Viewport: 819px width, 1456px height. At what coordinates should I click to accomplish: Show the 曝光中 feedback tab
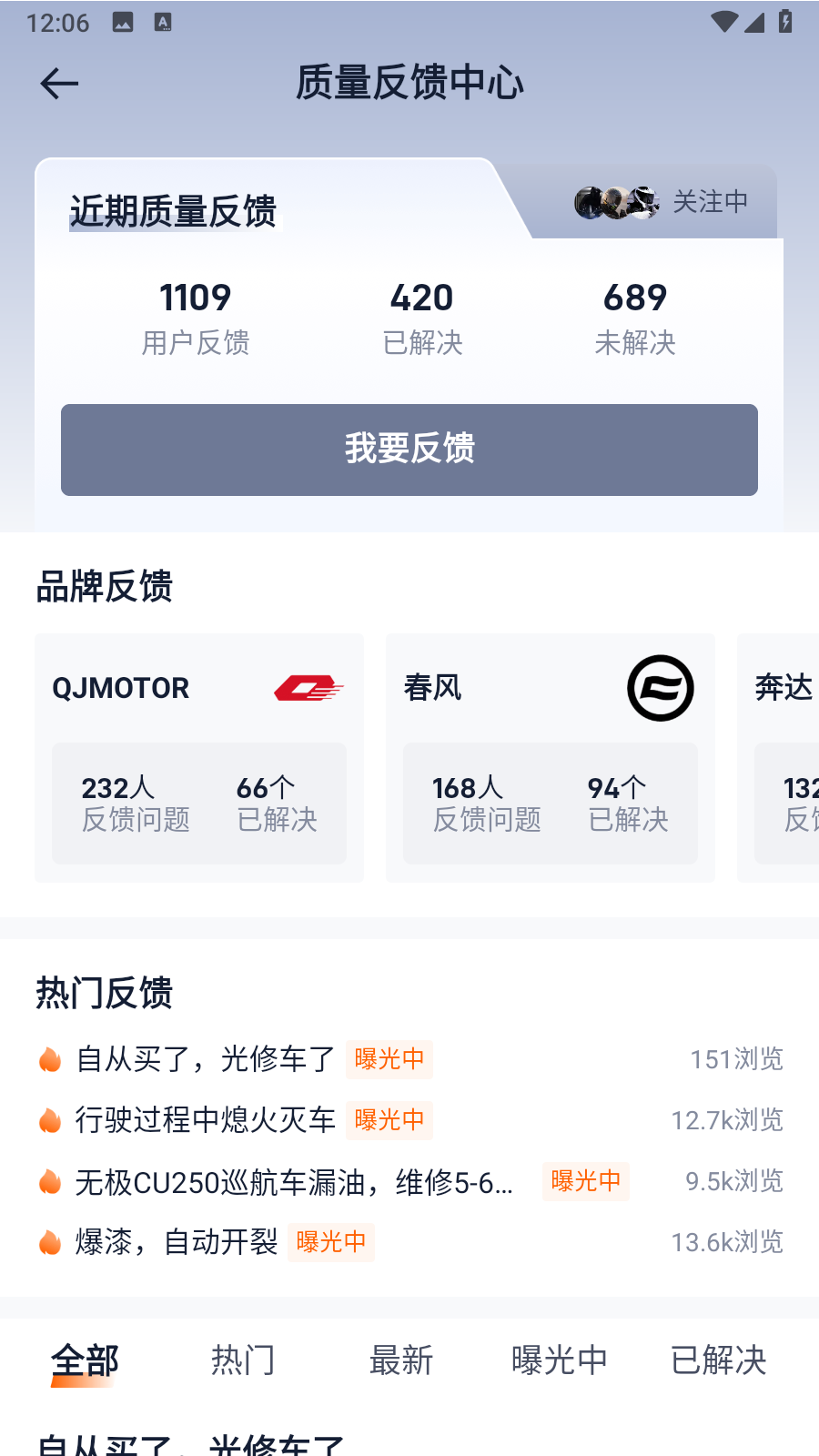click(x=560, y=1361)
